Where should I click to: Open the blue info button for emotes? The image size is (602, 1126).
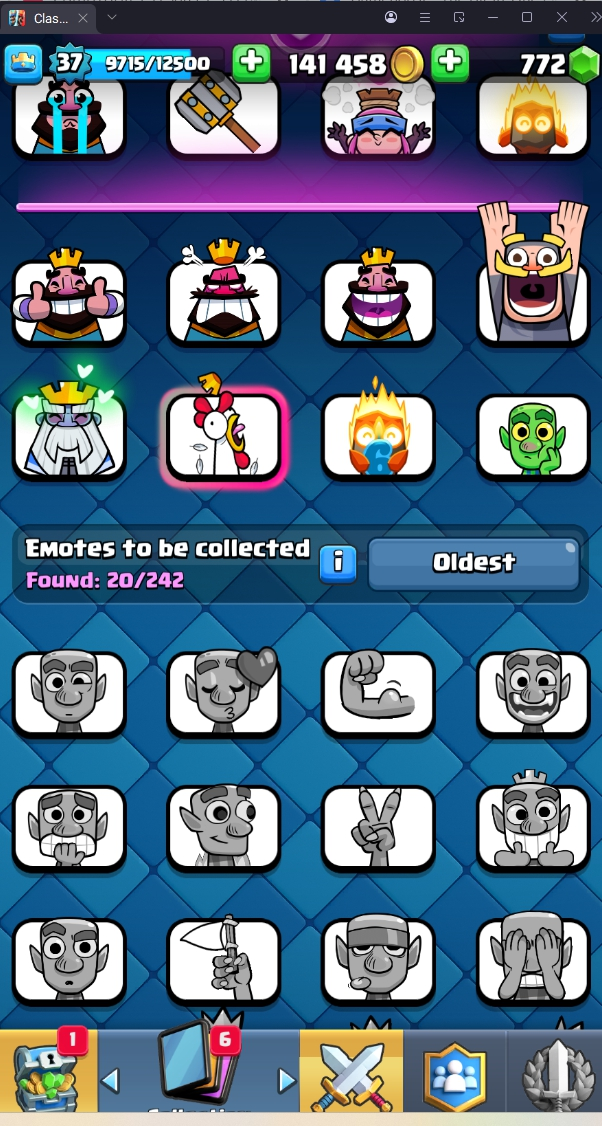click(x=338, y=563)
